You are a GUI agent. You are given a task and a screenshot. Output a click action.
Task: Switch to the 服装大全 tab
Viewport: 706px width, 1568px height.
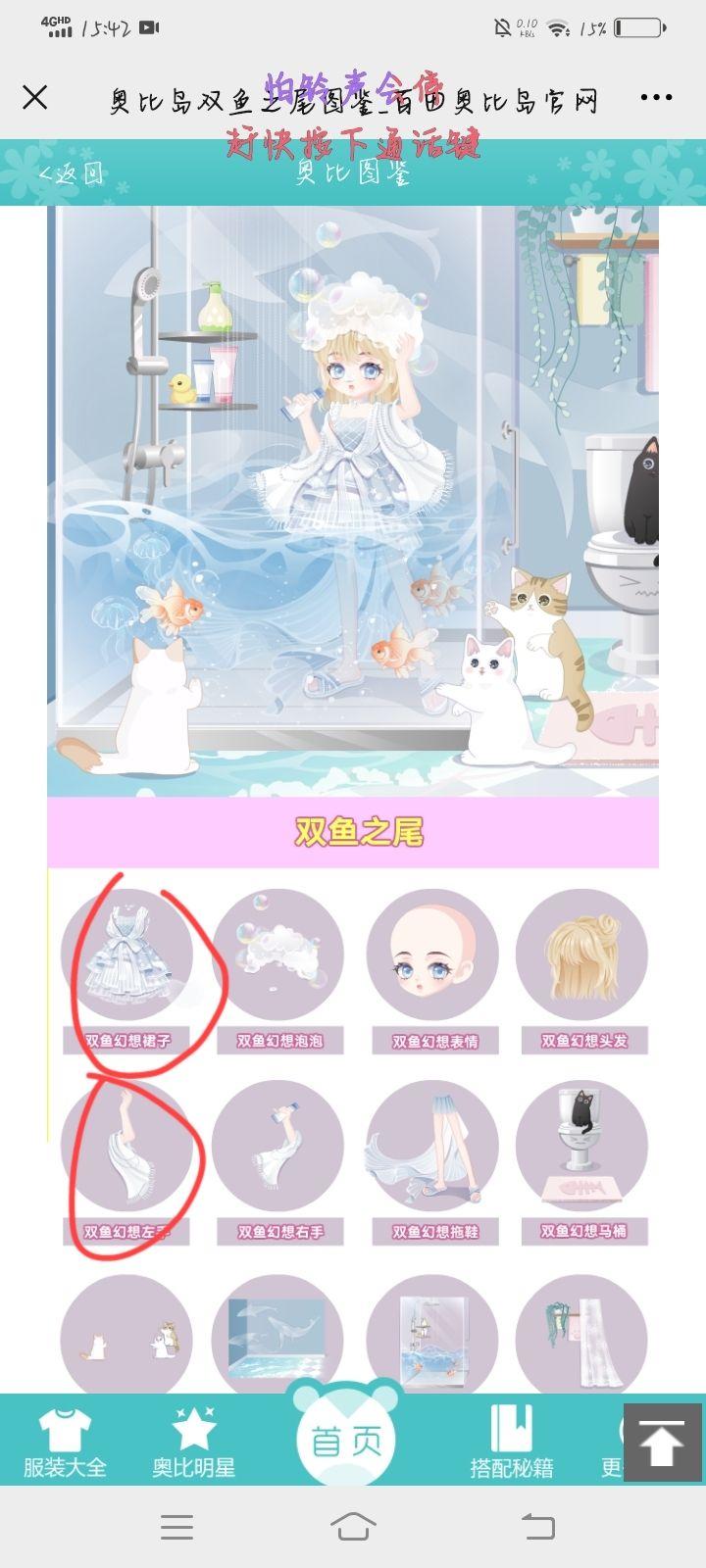pos(65,1443)
